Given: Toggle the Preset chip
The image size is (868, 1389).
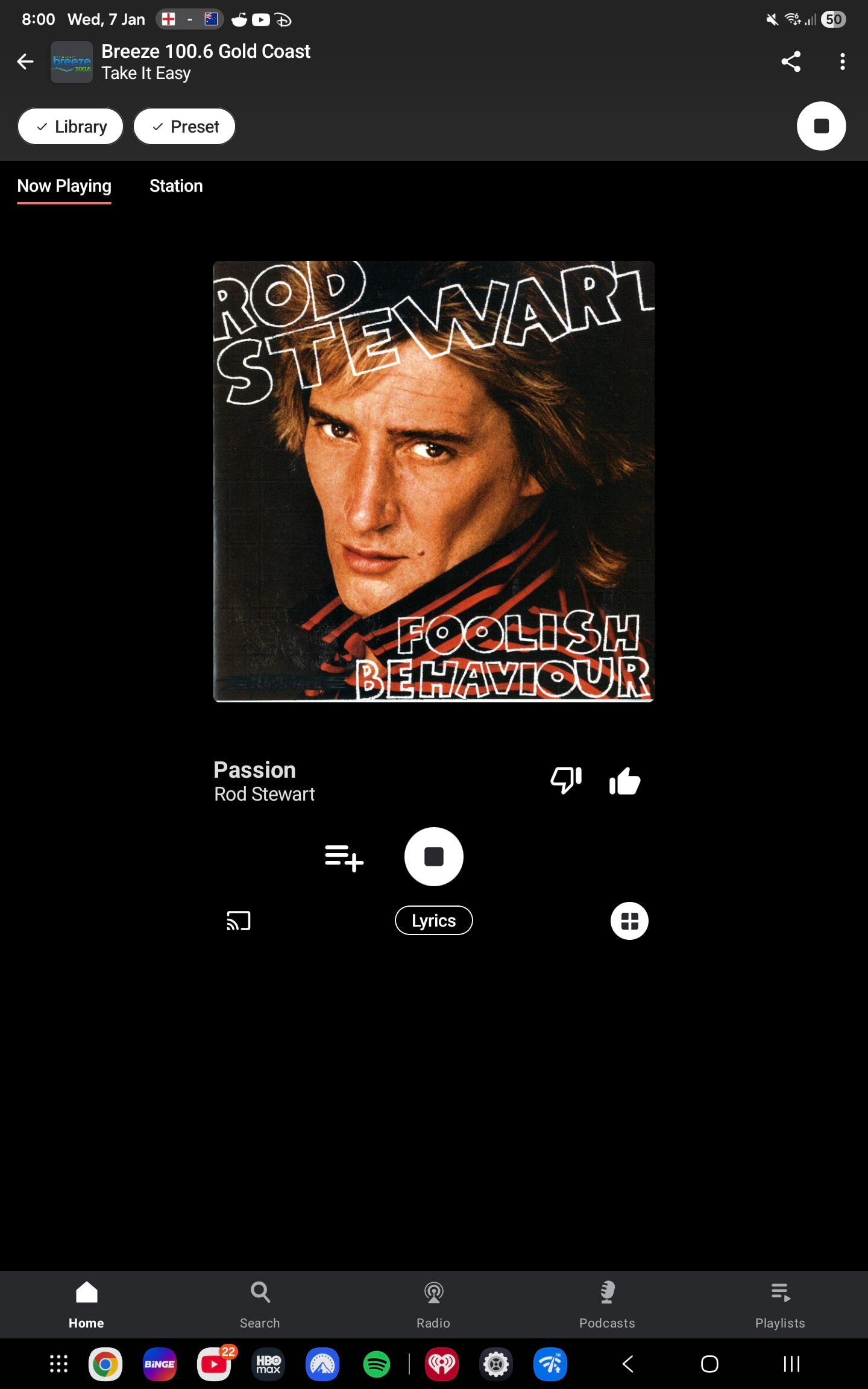Looking at the screenshot, I should (x=184, y=127).
